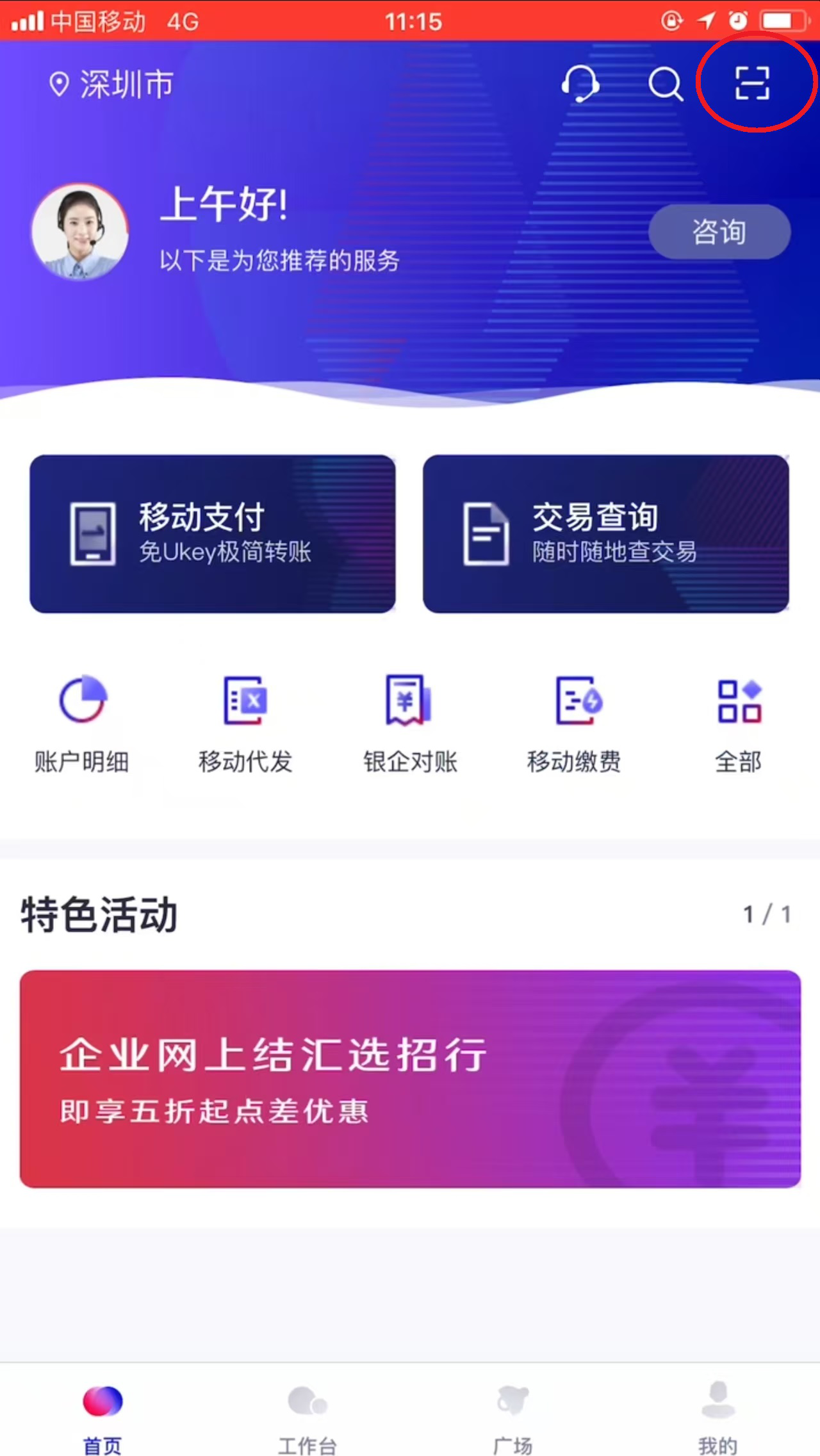Open the scan QR code icon

(x=751, y=83)
